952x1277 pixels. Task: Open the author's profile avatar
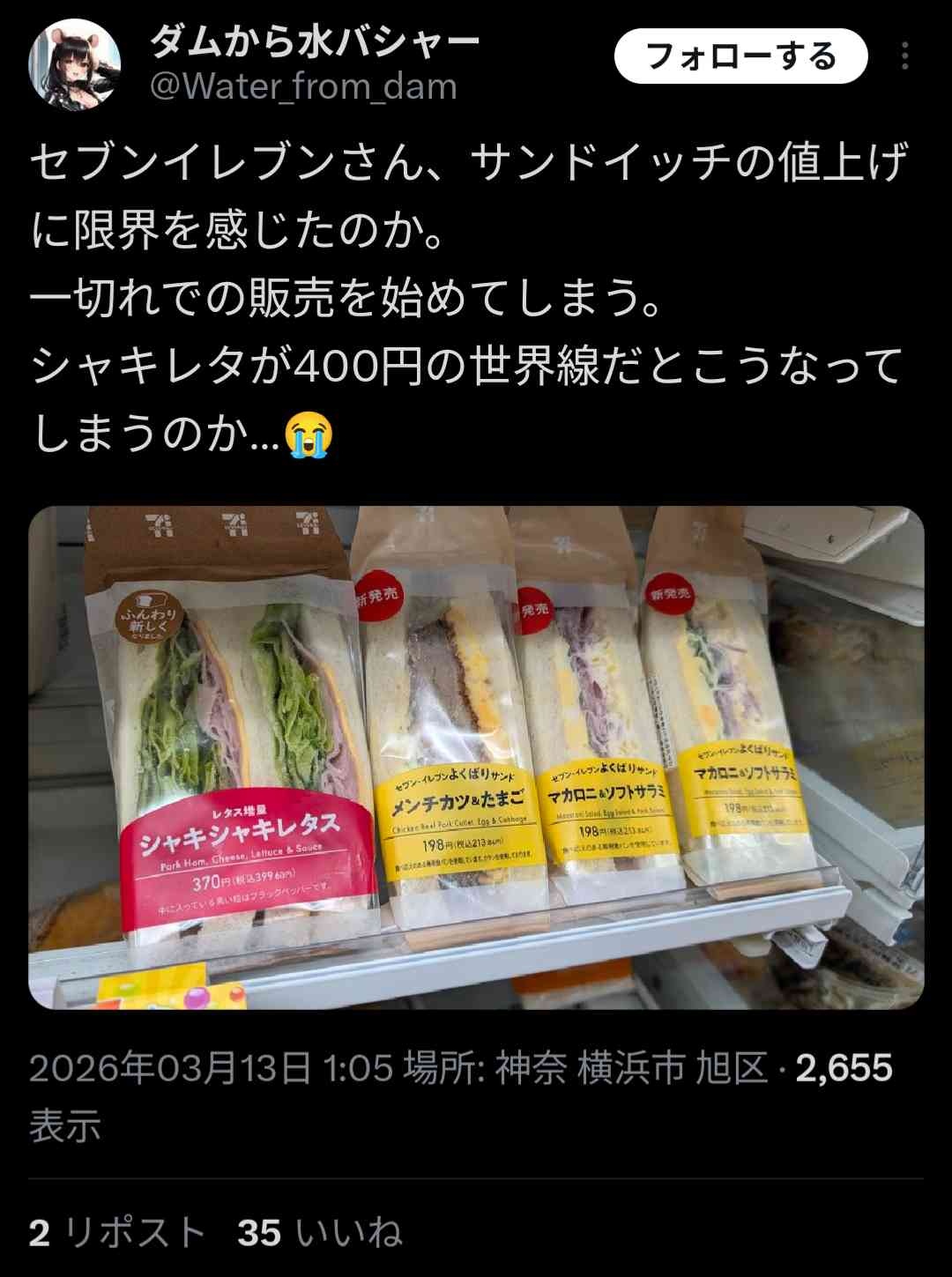click(x=74, y=63)
